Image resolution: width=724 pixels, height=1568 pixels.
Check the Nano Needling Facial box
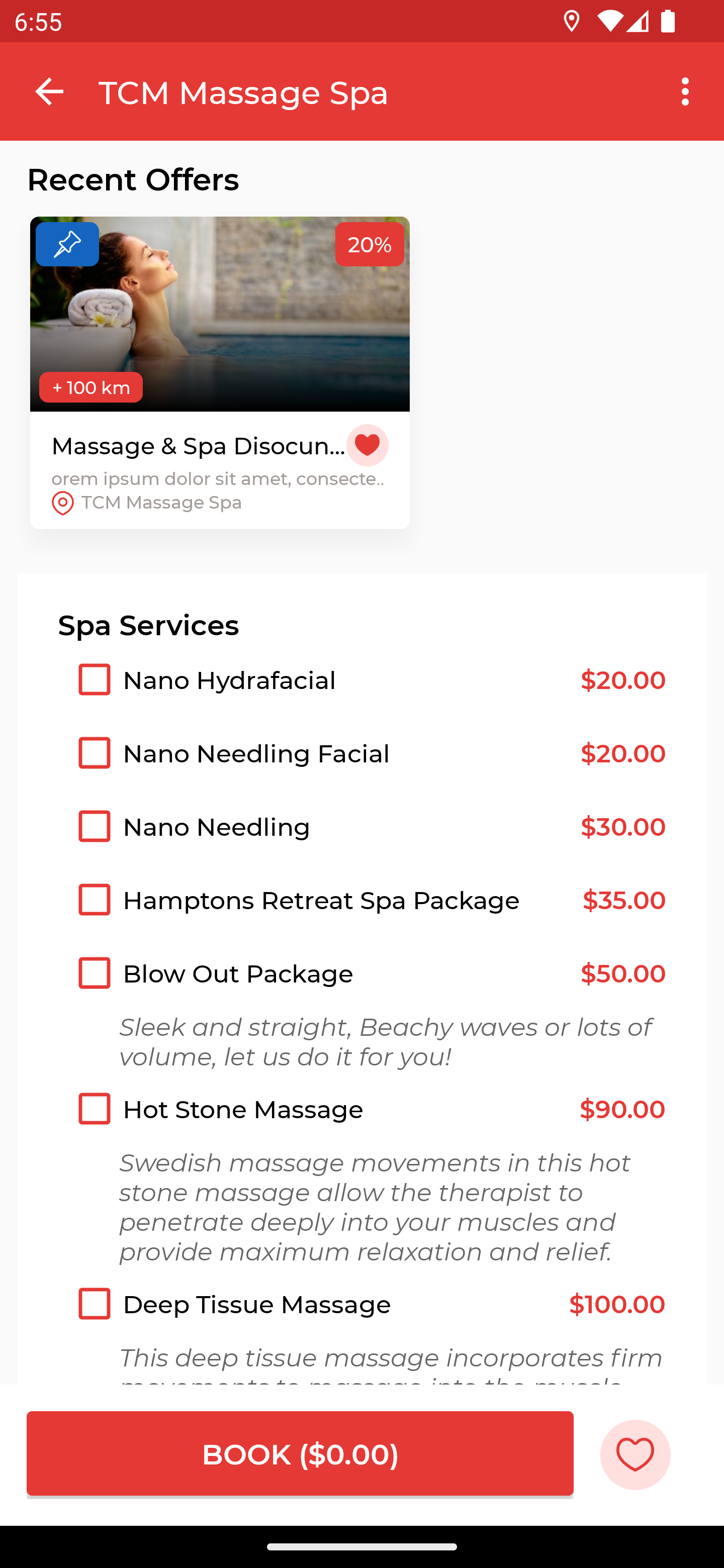click(95, 753)
